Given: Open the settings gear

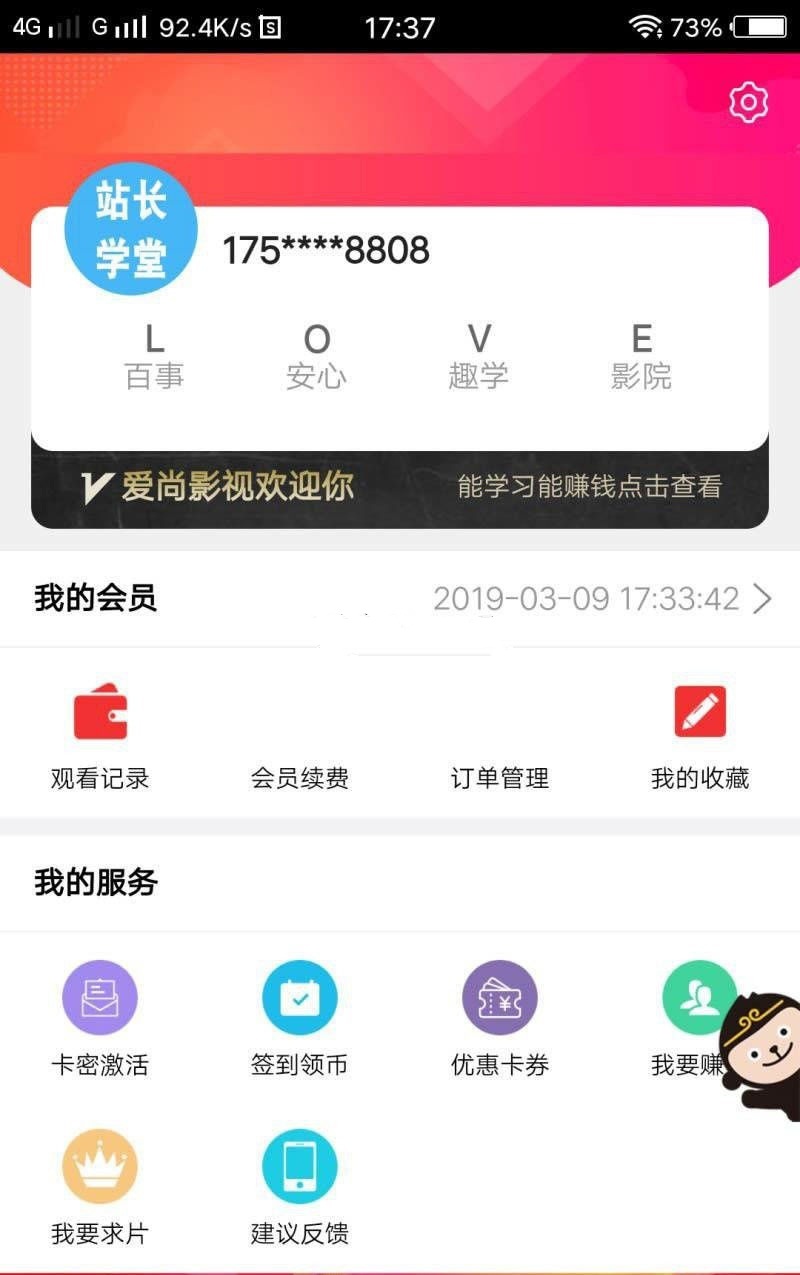Looking at the screenshot, I should pos(747,101).
